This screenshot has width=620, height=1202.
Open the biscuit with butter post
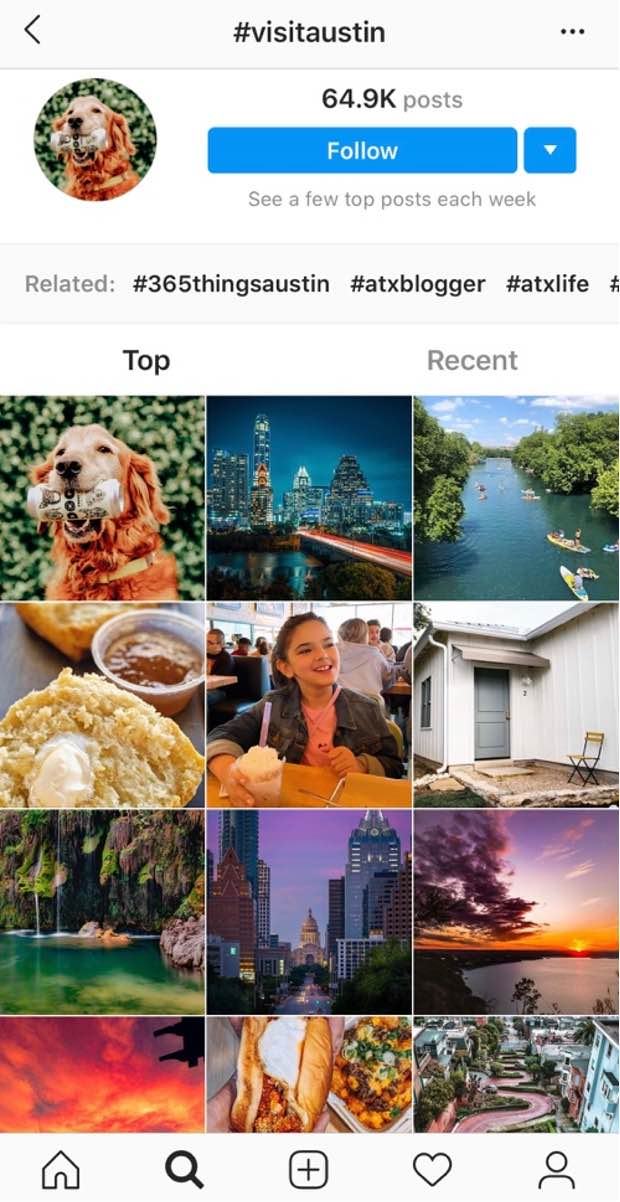pyautogui.click(x=102, y=705)
